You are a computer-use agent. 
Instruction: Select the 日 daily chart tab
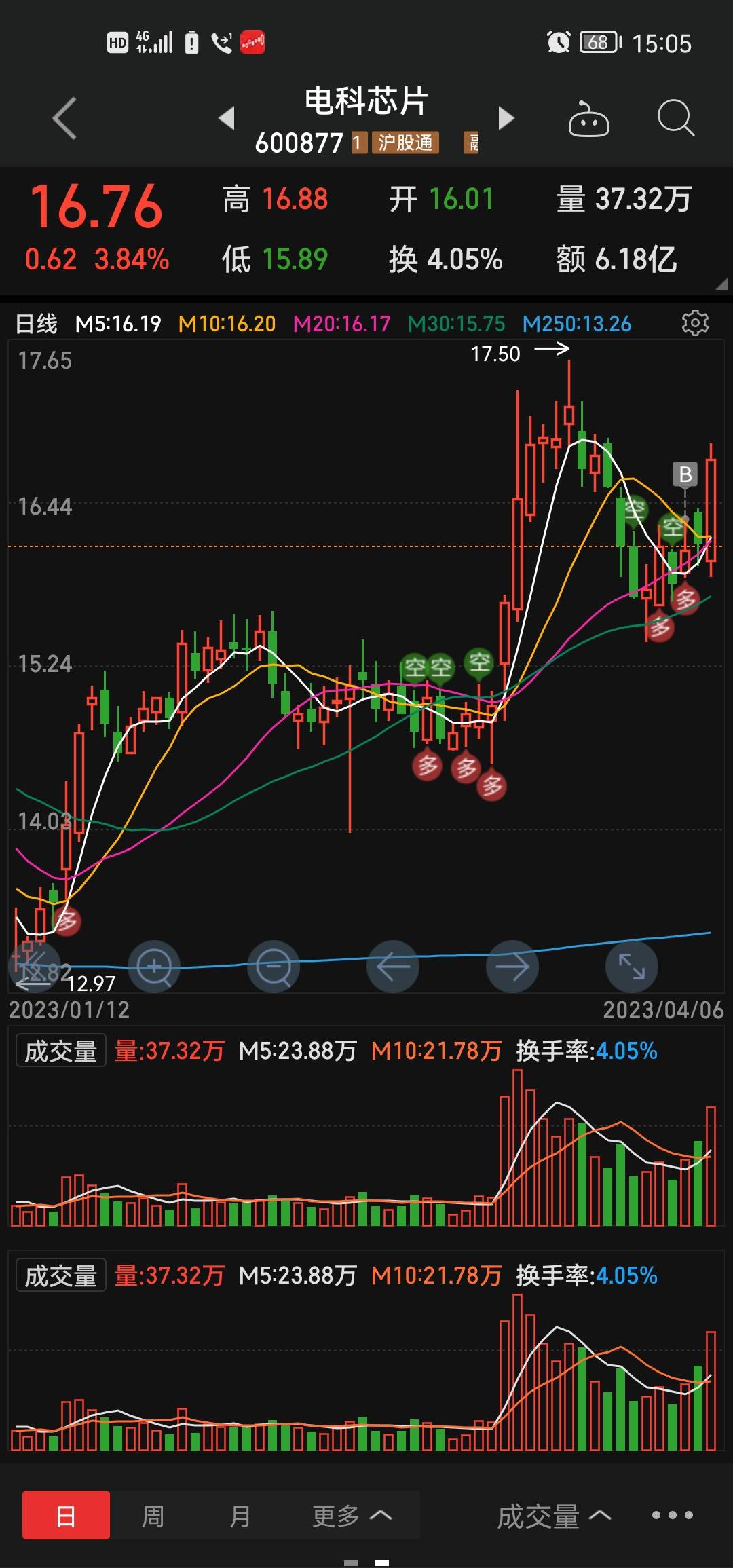point(66,1515)
